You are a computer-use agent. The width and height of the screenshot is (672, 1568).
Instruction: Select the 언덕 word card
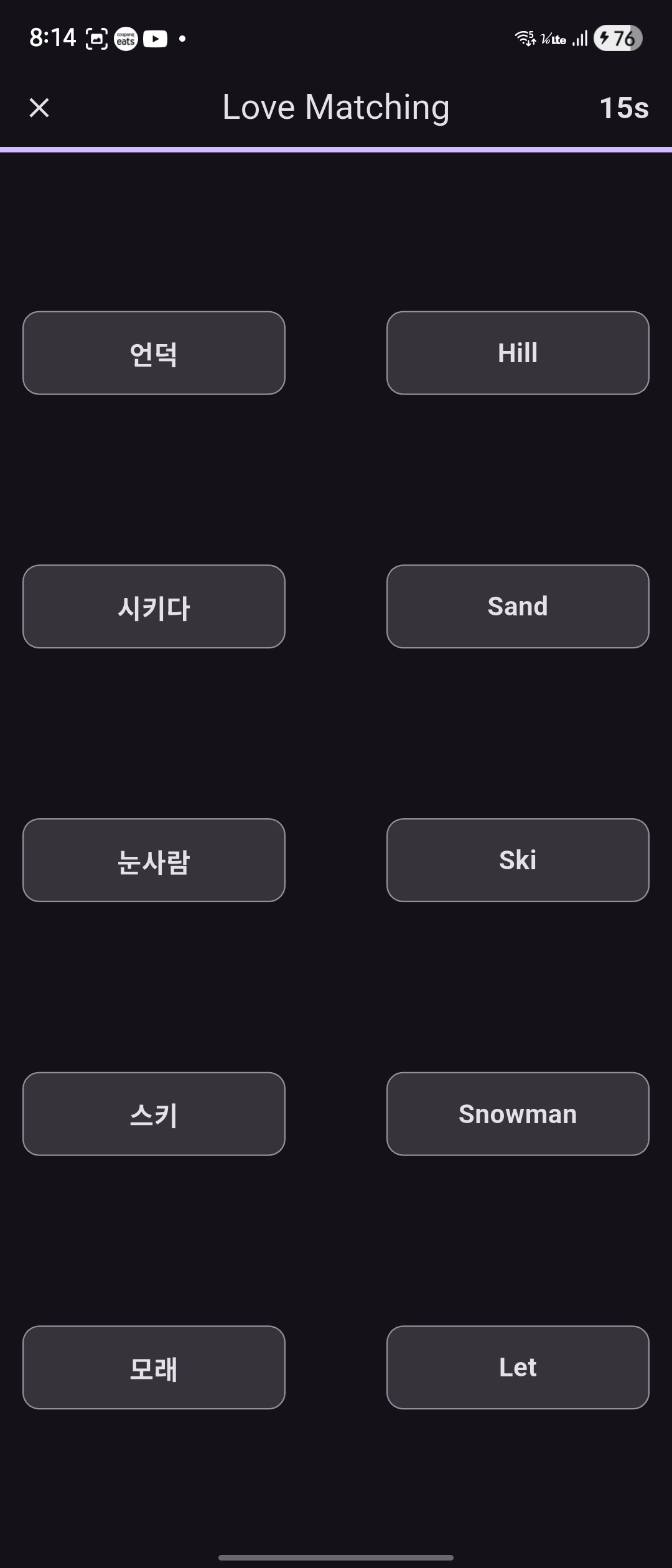coord(154,353)
